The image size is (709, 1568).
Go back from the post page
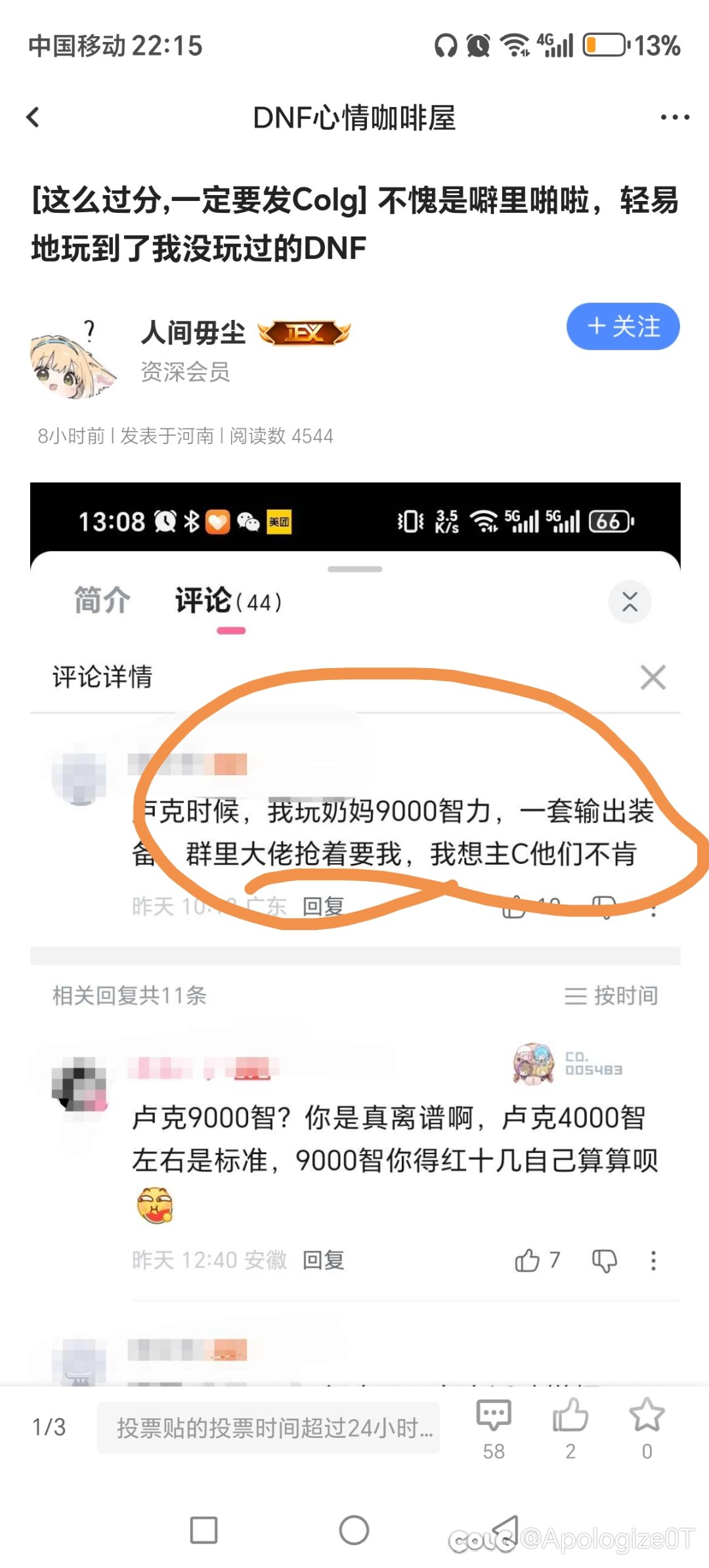click(33, 118)
